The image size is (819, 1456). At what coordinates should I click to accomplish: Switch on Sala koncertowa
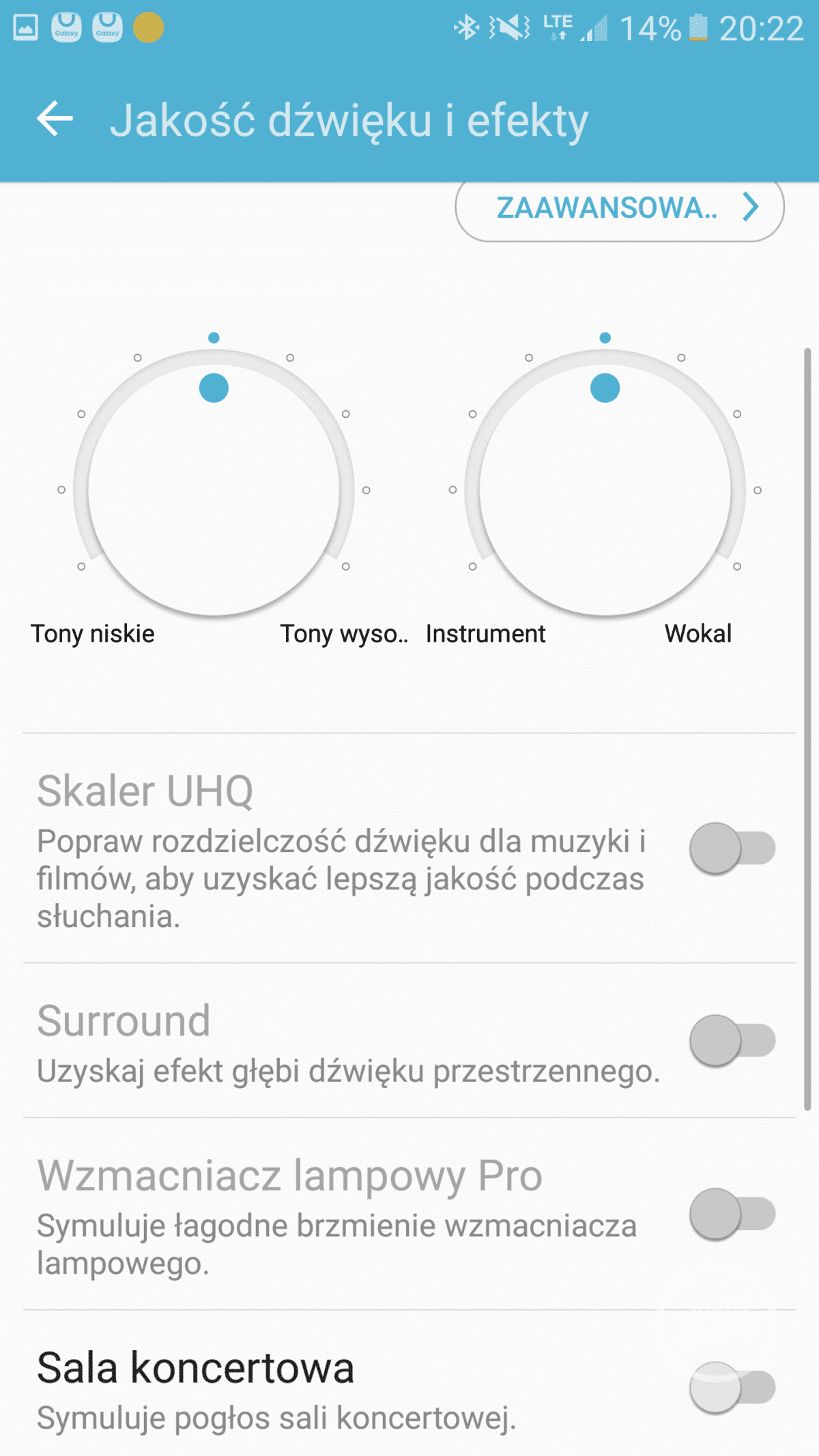coord(732,1387)
